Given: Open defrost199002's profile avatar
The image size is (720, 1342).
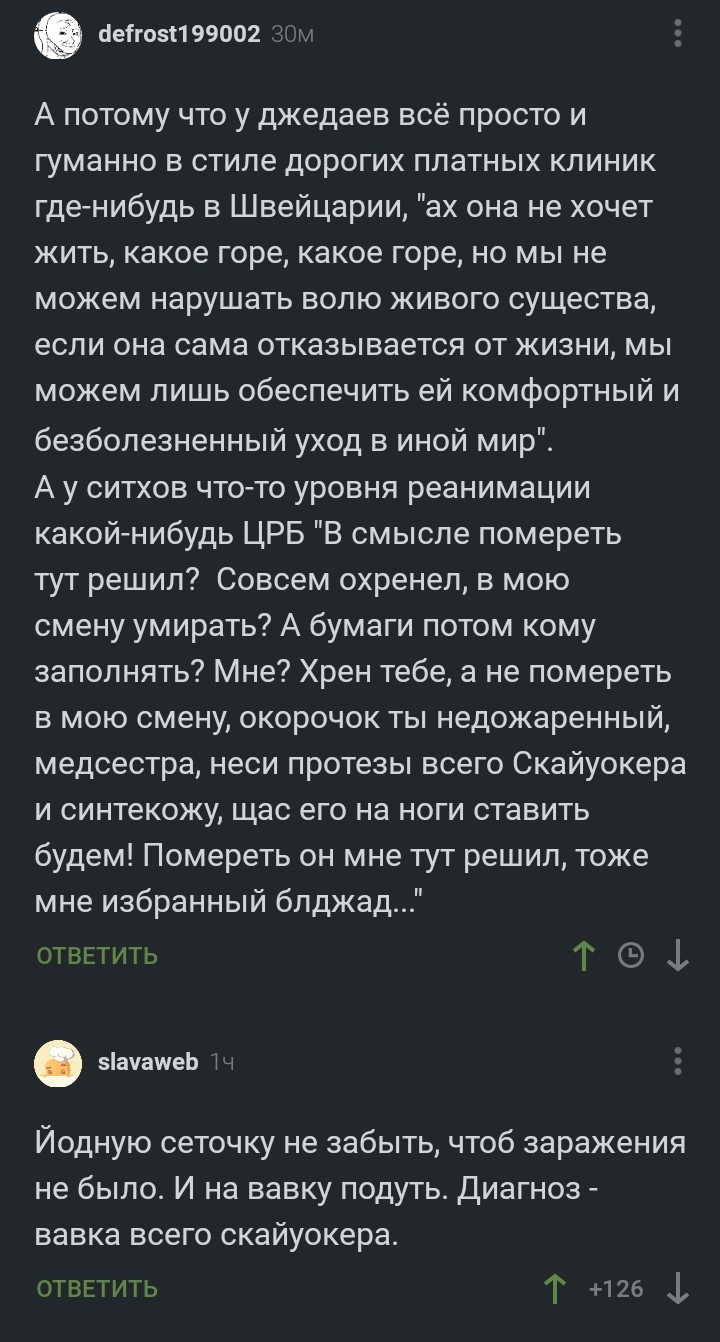Looking at the screenshot, I should tap(58, 36).
